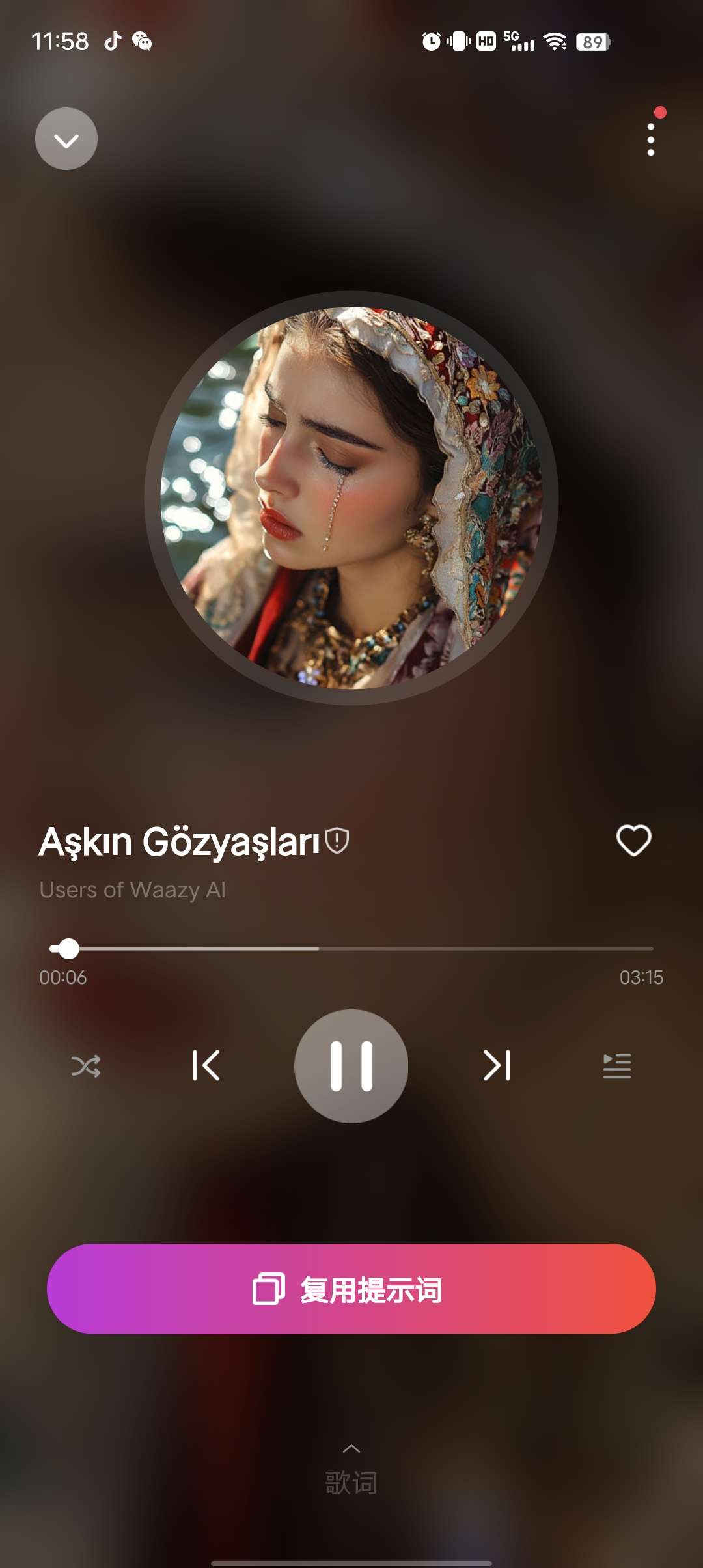Image resolution: width=703 pixels, height=1568 pixels.
Task: Expand the 歌词 lyrics panel
Action: [351, 1473]
